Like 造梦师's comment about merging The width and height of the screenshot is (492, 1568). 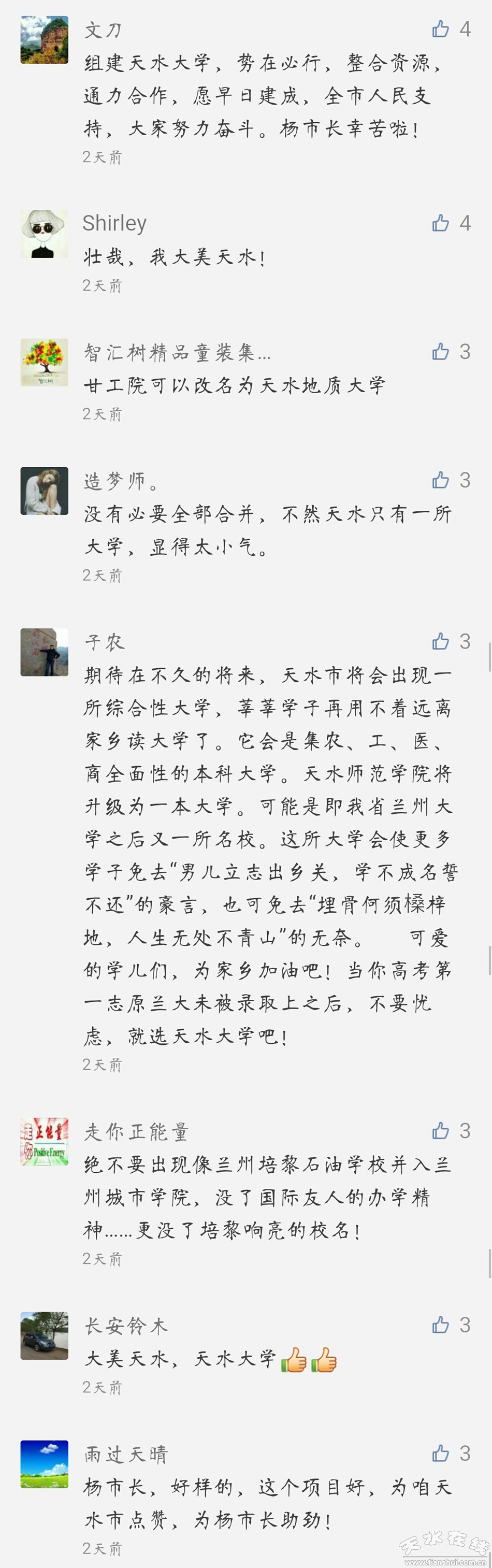[x=440, y=480]
